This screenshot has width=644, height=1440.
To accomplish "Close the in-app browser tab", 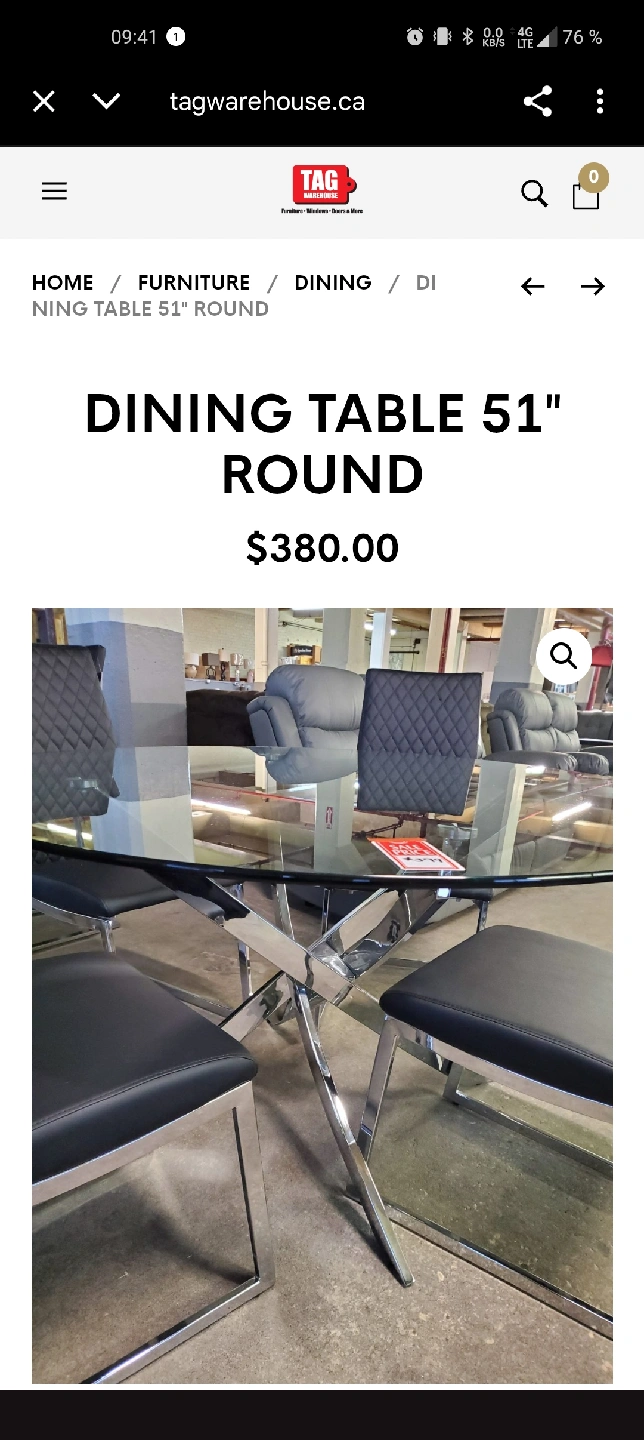I will tap(44, 101).
